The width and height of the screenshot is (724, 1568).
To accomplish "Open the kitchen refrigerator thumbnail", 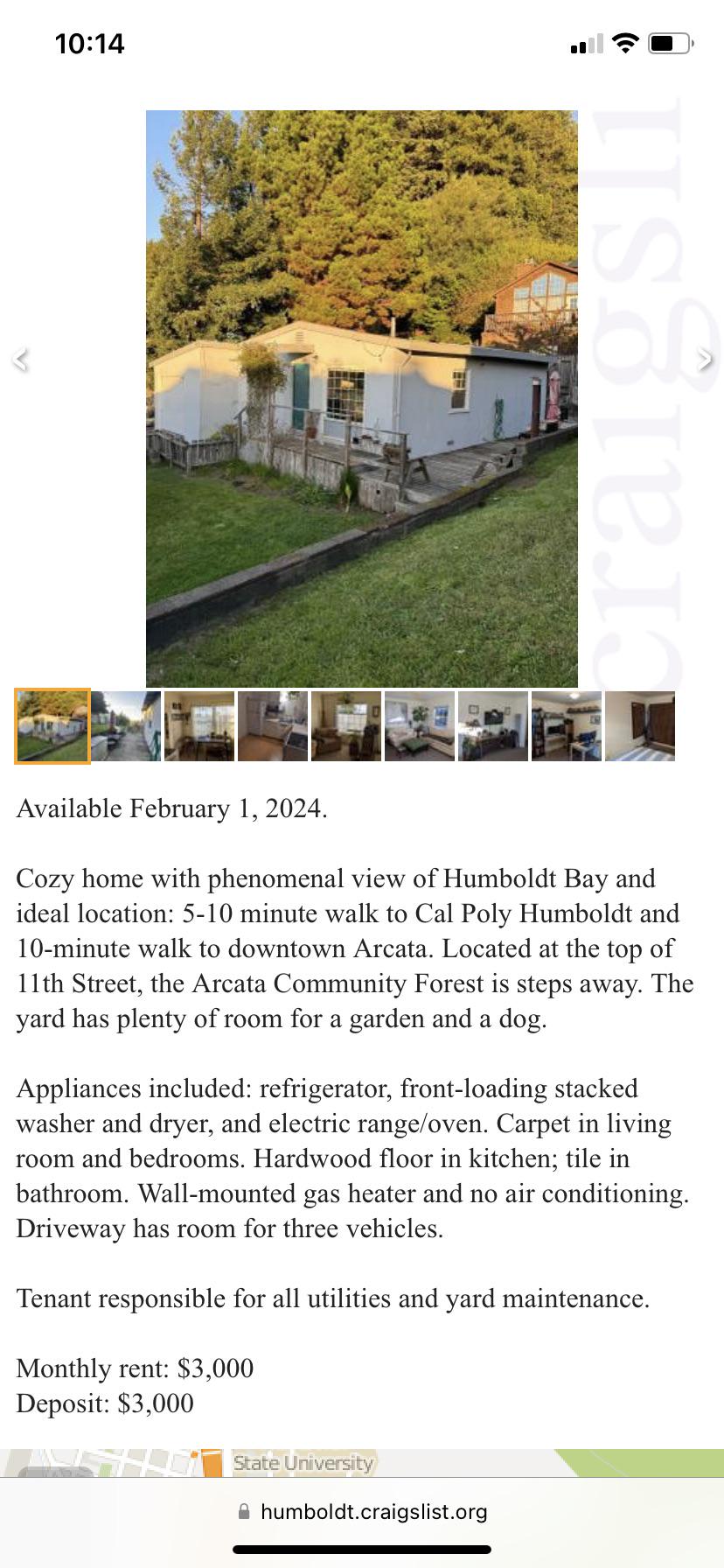I will (272, 725).
